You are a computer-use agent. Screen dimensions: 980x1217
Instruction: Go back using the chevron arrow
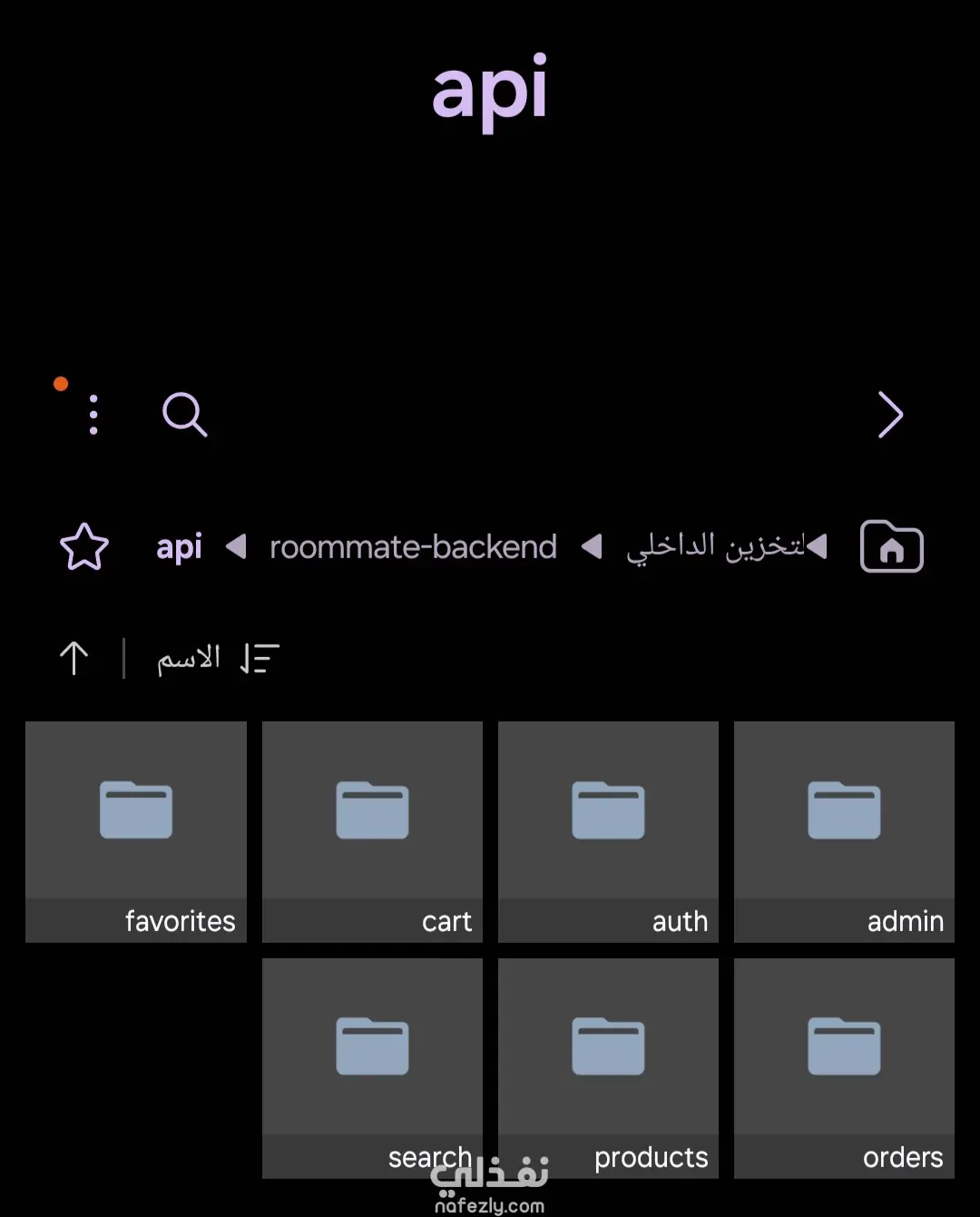[890, 415]
